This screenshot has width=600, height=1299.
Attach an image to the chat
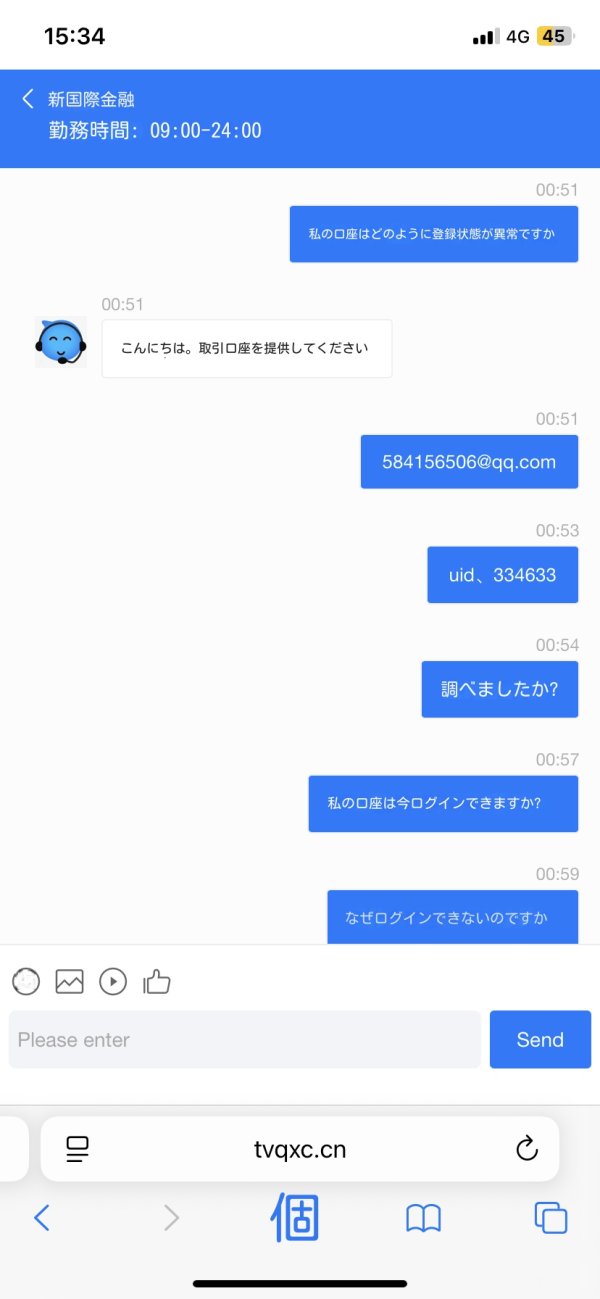pyautogui.click(x=69, y=982)
